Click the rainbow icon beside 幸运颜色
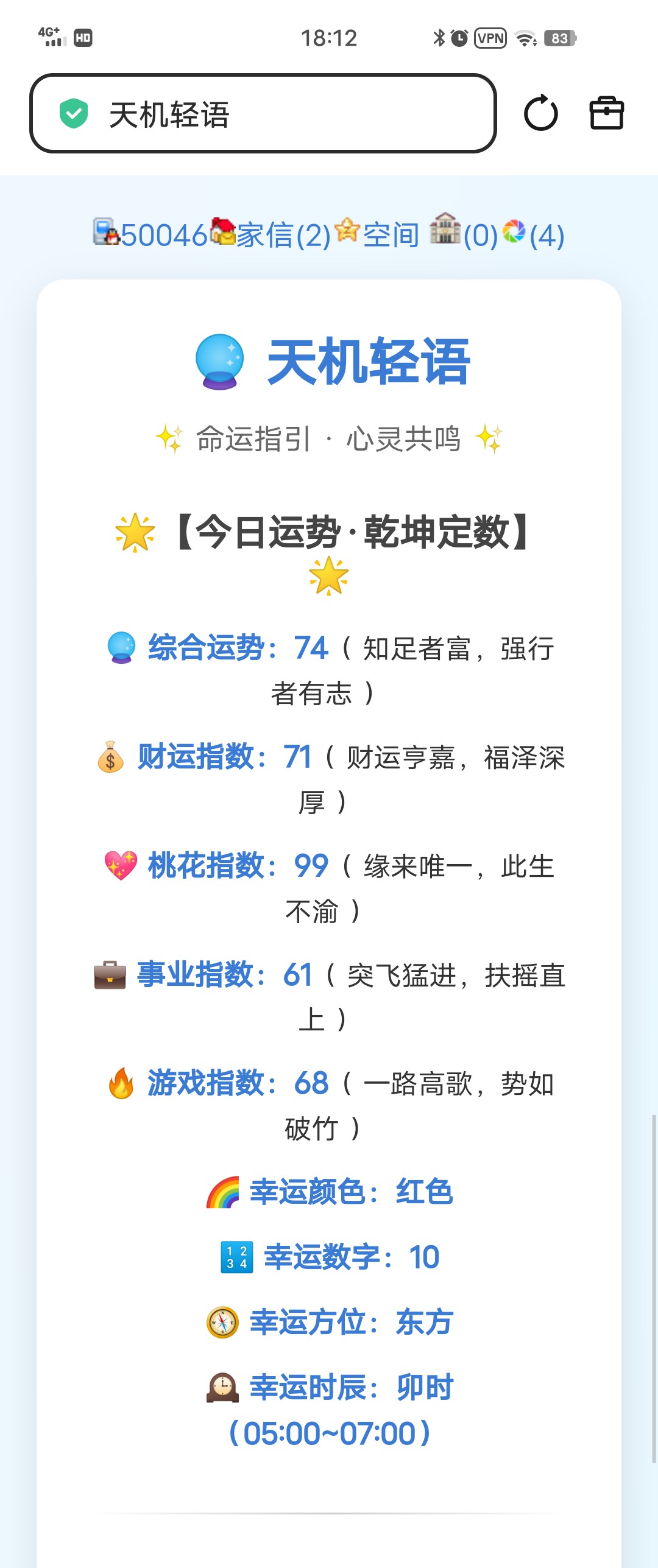 coord(222,1192)
